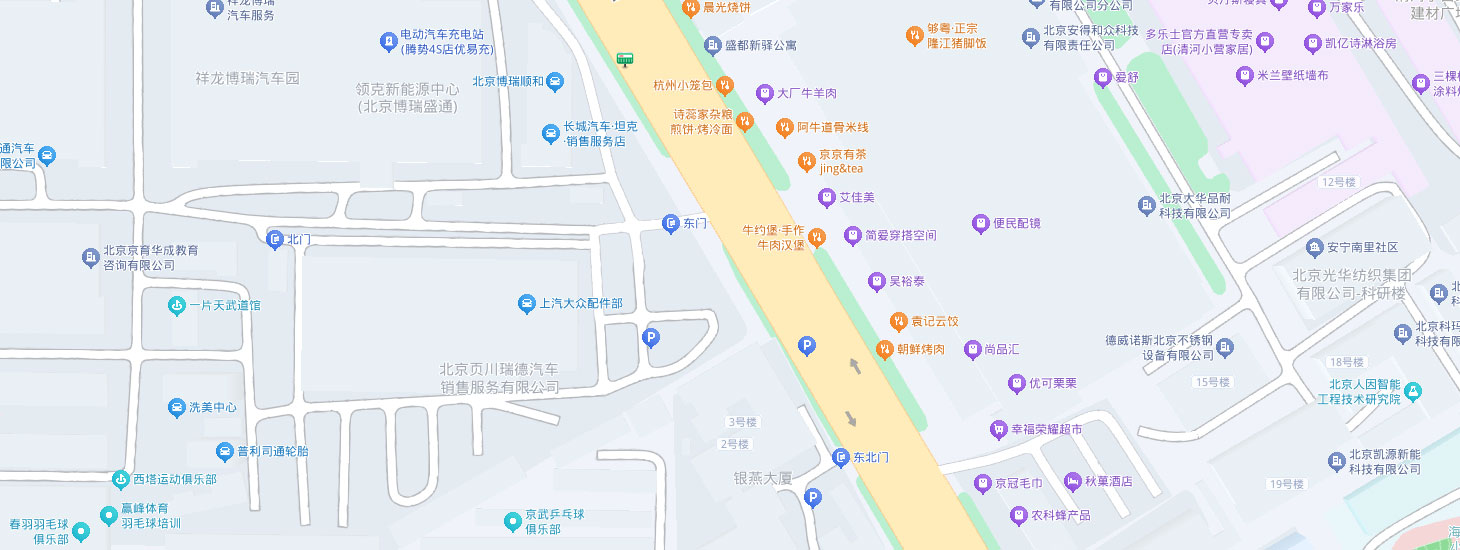
Task: Open the 京武乒乓球俱乐部 pin
Action: tap(513, 521)
